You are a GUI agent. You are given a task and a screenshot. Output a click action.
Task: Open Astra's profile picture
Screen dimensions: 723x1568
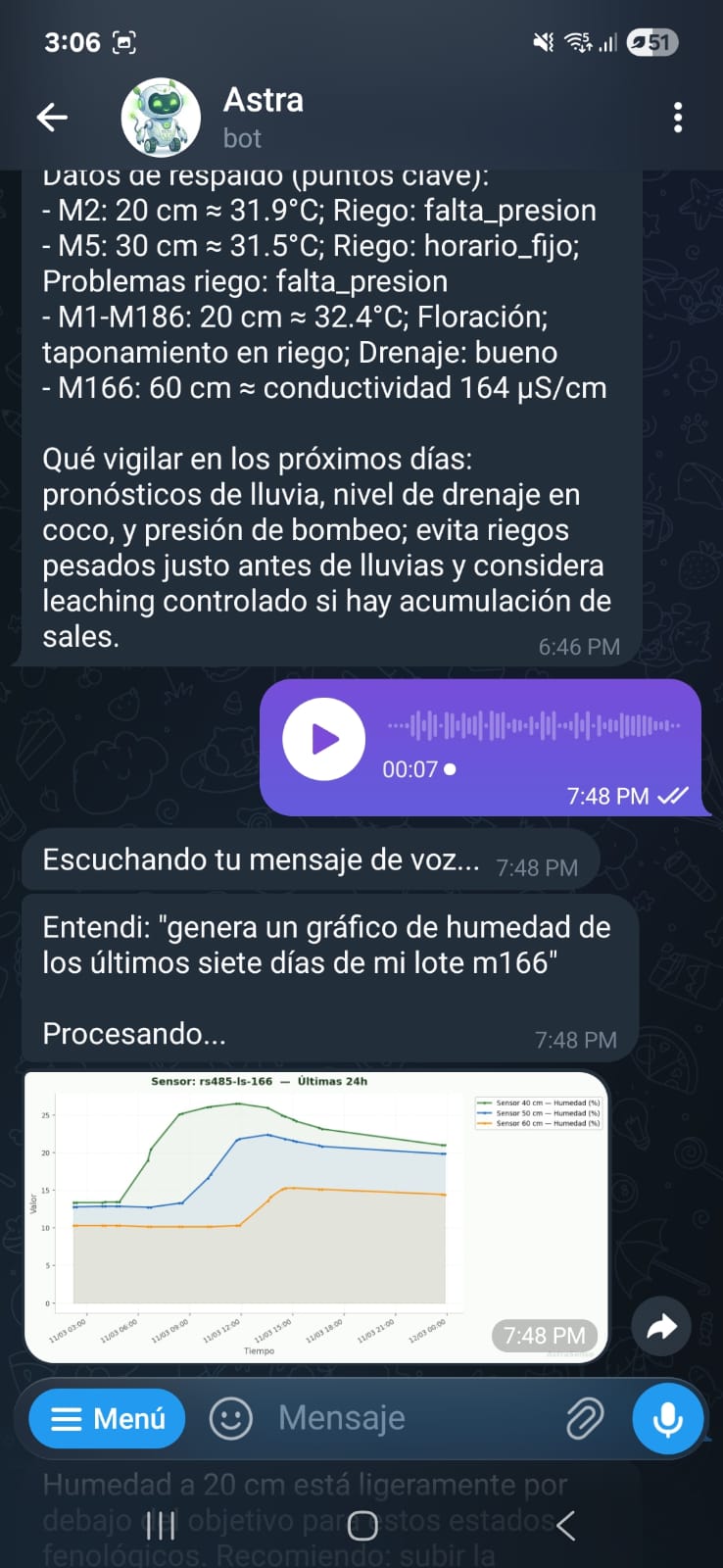[162, 117]
